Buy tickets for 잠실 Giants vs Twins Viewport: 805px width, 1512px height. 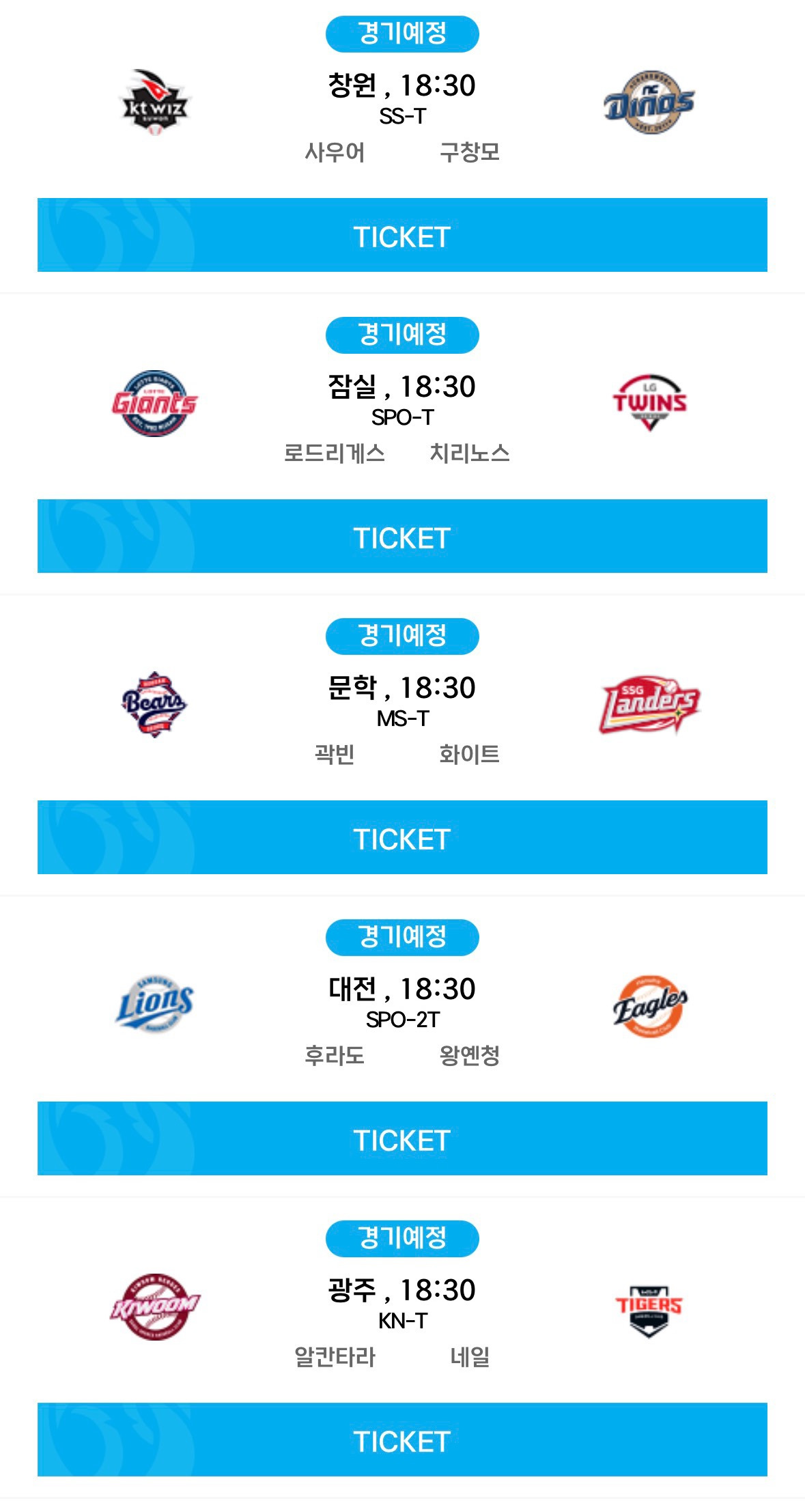coord(402,537)
